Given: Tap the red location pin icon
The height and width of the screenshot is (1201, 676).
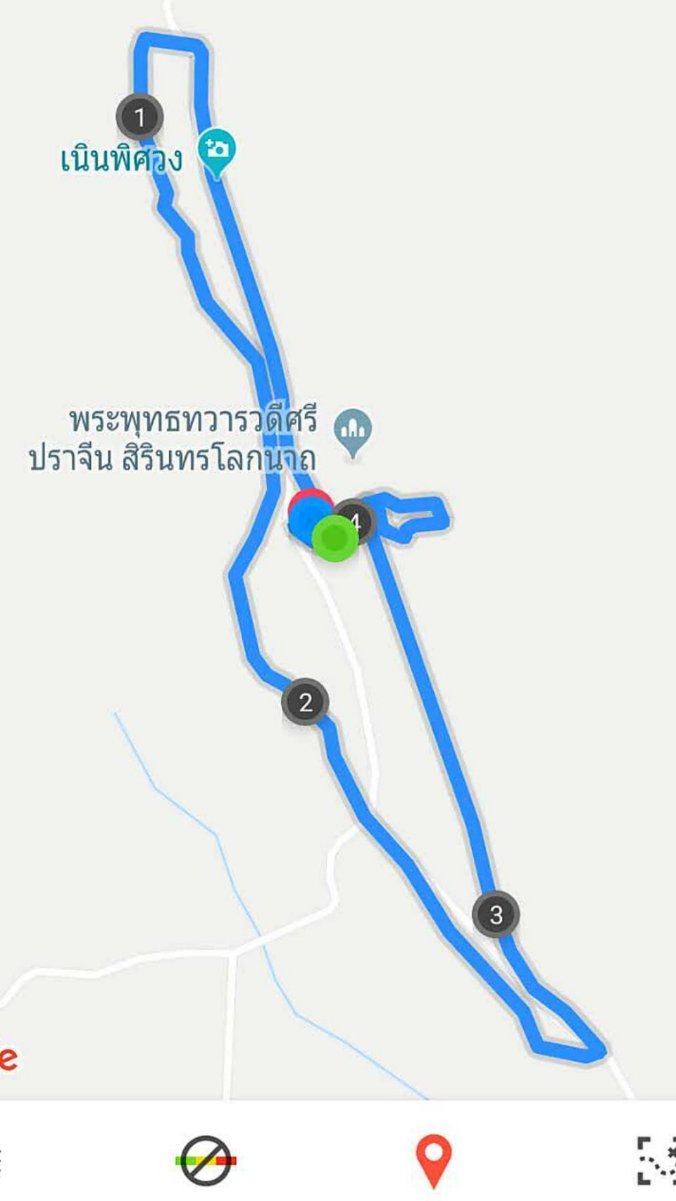Looking at the screenshot, I should pos(433,1160).
